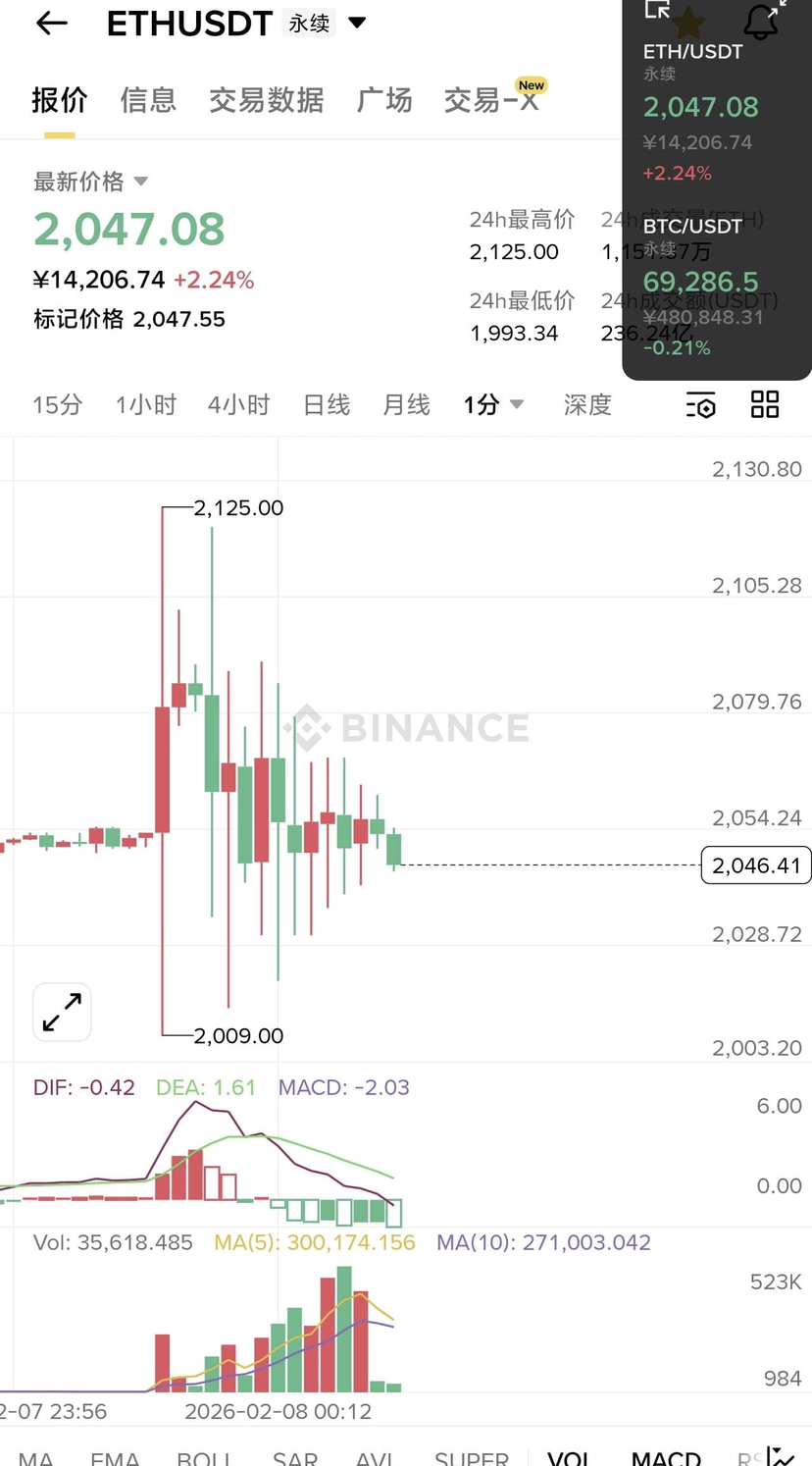Open the ETHUSDT pair selector dropdown
Image resolution: width=812 pixels, height=1466 pixels.
coord(357,23)
